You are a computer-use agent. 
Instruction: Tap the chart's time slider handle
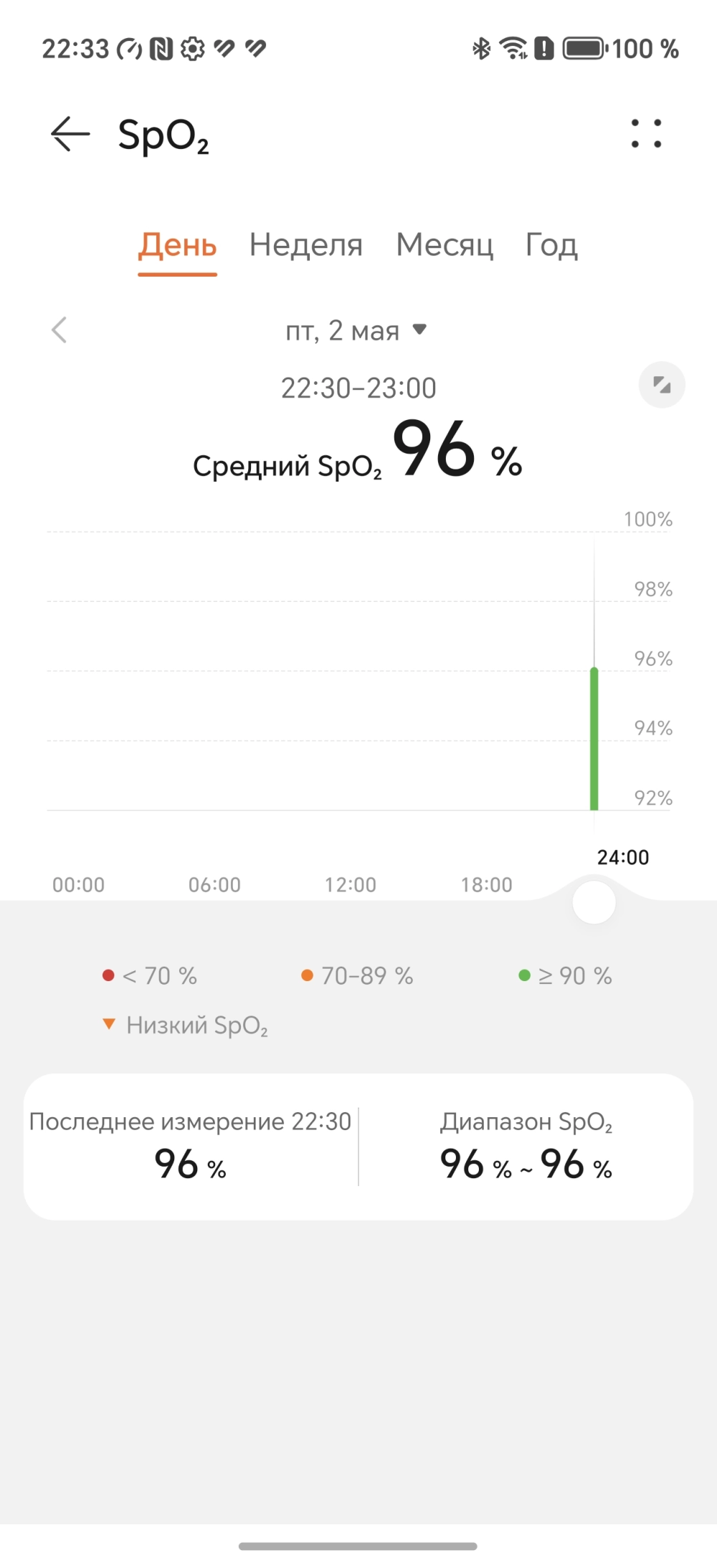coord(594,902)
